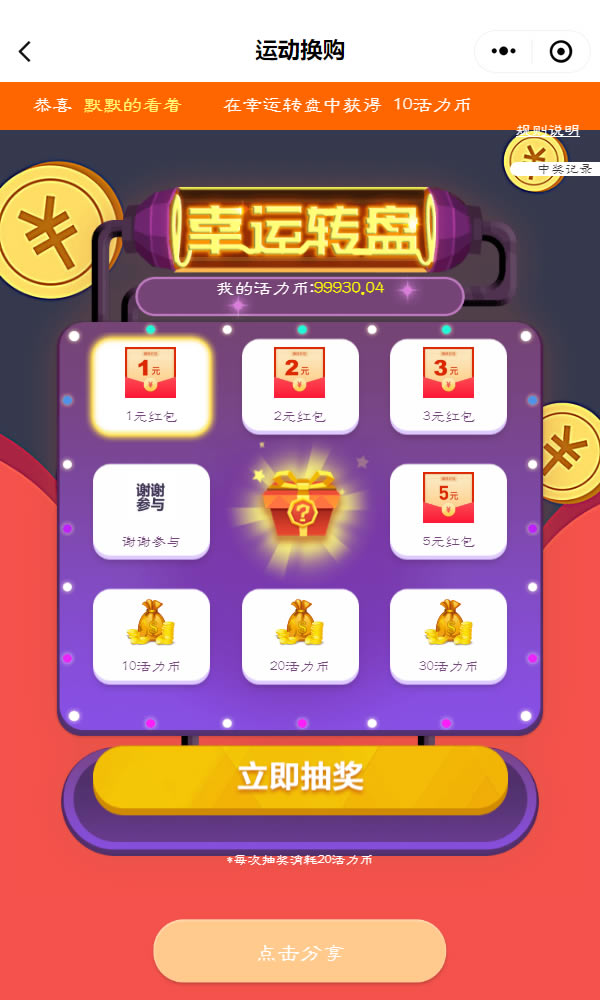This screenshot has width=600, height=1000.
Task: Tap 点击分享 to share
Action: [x=299, y=951]
